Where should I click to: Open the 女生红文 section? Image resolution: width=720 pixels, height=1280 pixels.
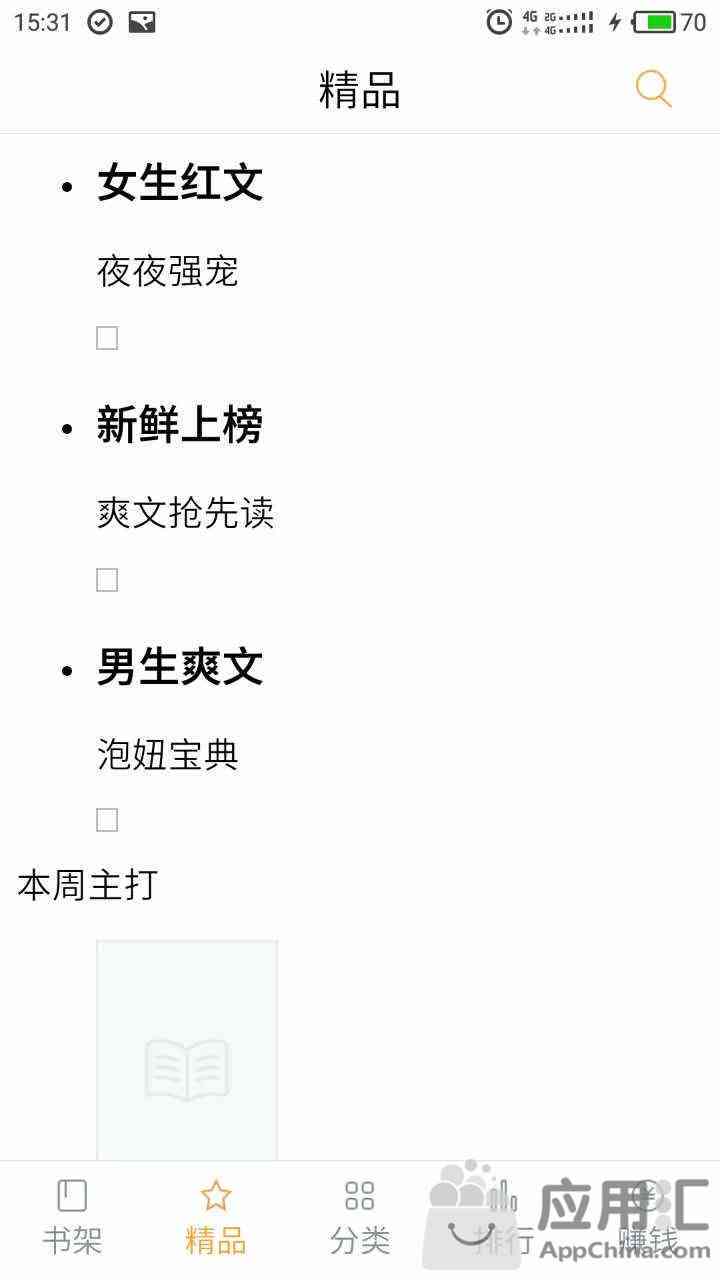pyautogui.click(x=180, y=183)
